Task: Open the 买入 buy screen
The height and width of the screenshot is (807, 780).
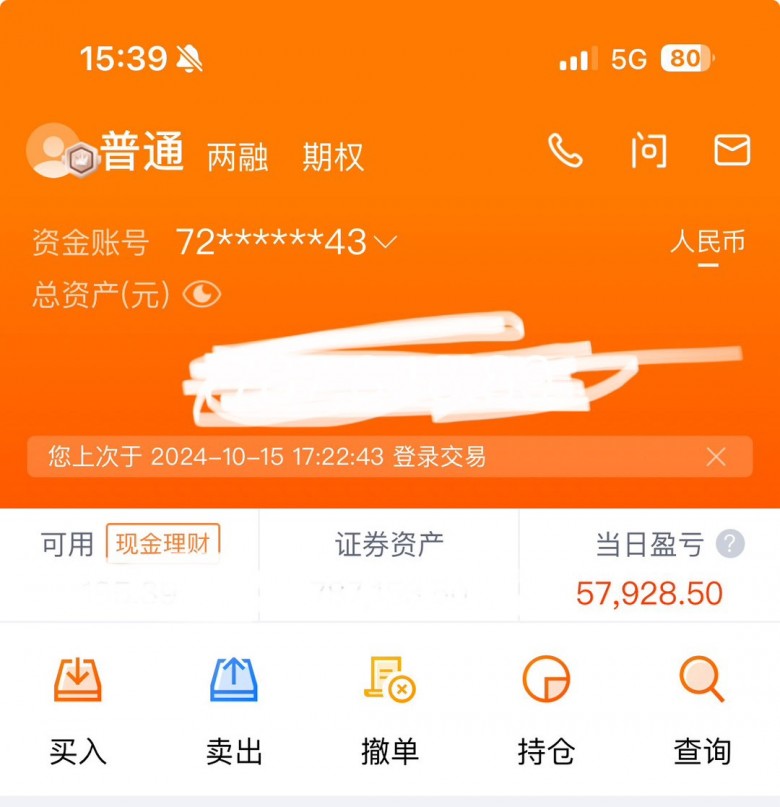Action: pyautogui.click(x=78, y=710)
